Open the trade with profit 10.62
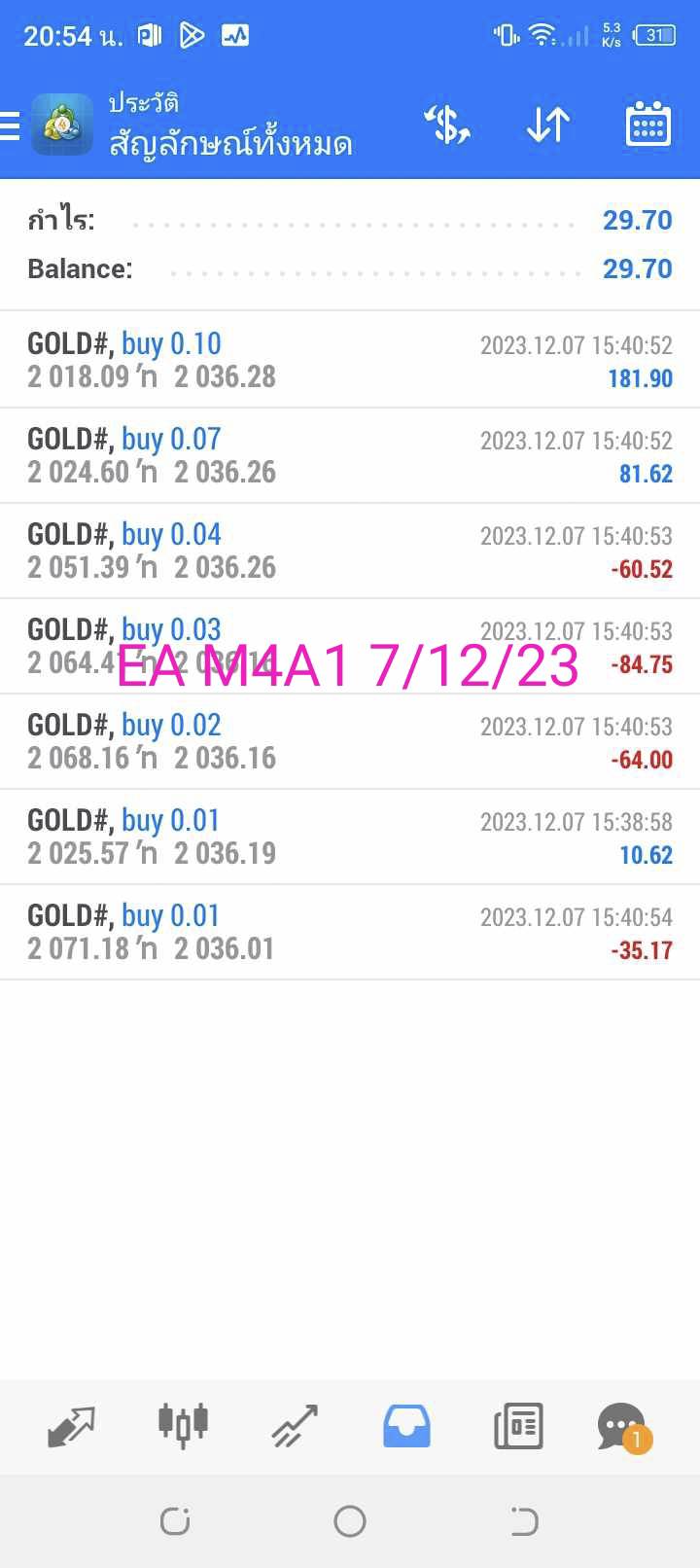The image size is (700, 1568). pyautogui.click(x=350, y=837)
